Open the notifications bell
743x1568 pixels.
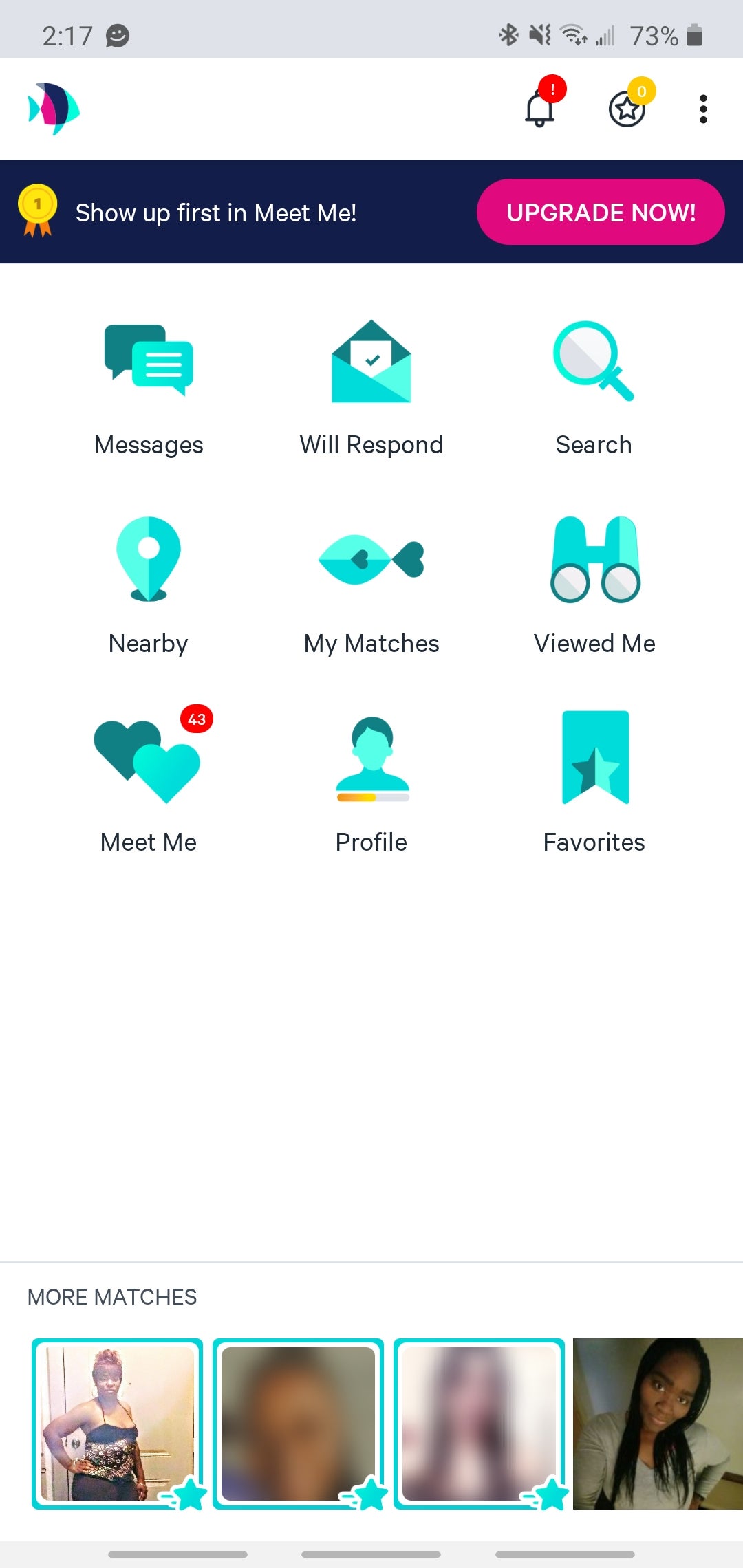[540, 109]
